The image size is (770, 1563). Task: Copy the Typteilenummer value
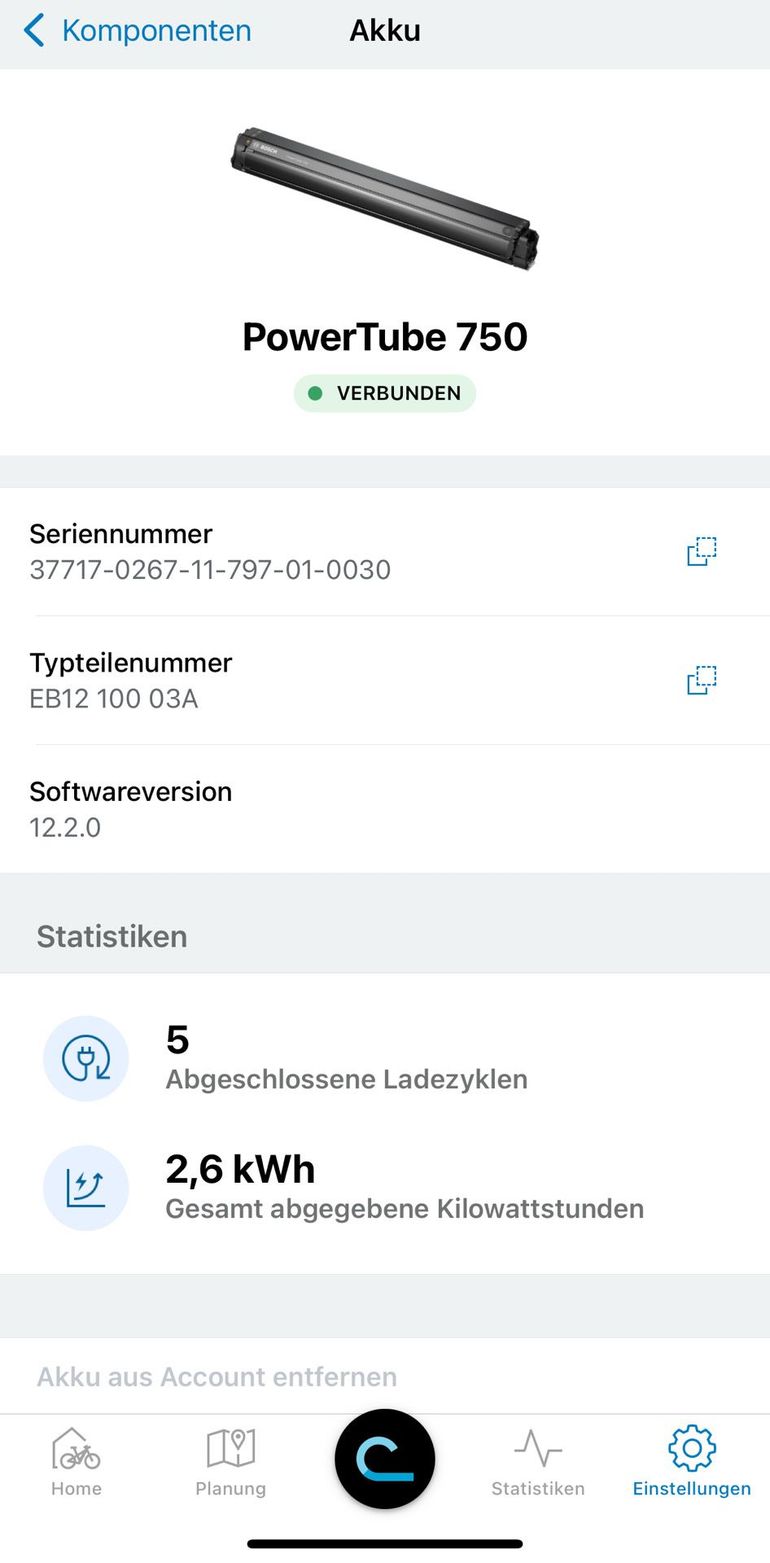click(701, 680)
